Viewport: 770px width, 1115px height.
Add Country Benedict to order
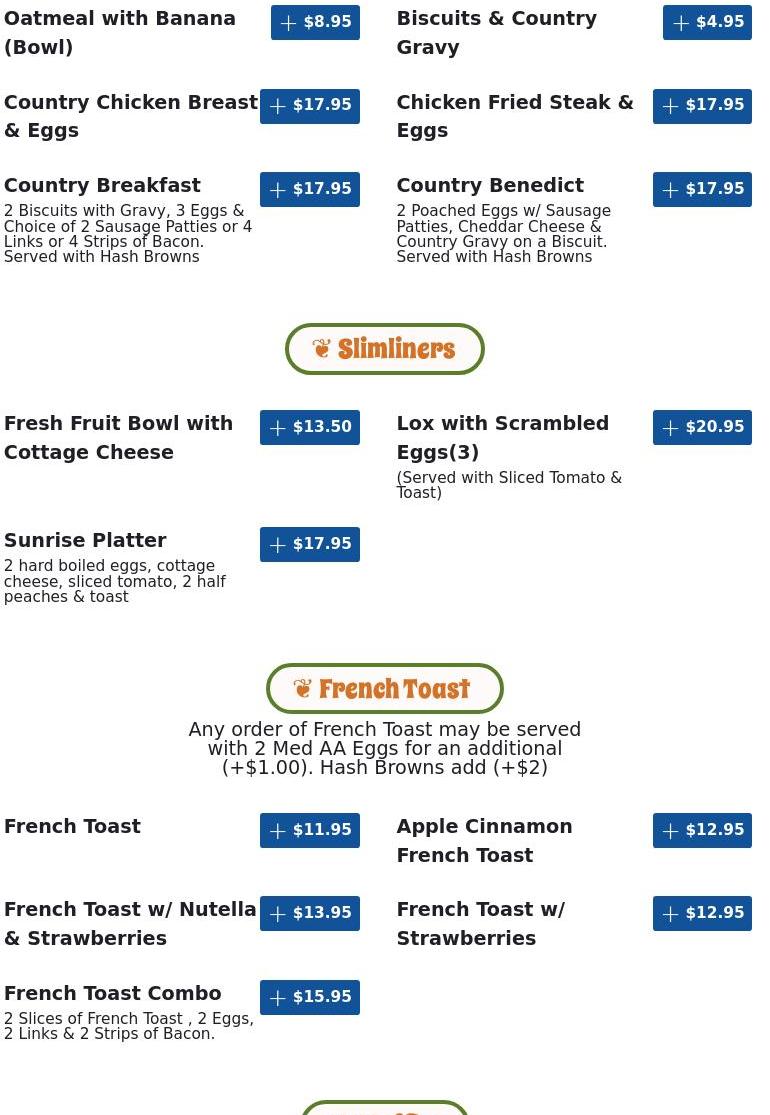(x=702, y=189)
